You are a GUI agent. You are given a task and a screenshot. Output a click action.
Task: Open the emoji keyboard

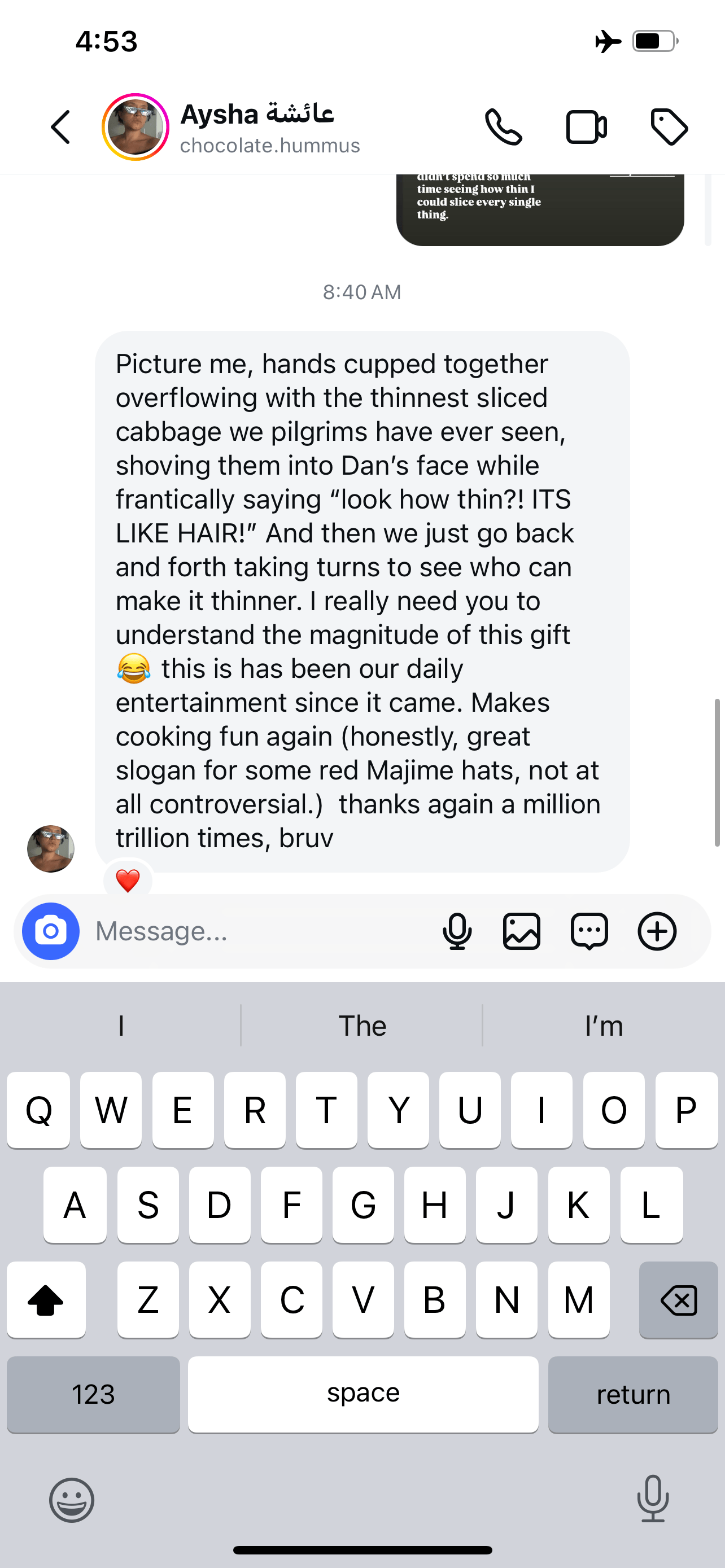[72, 1500]
